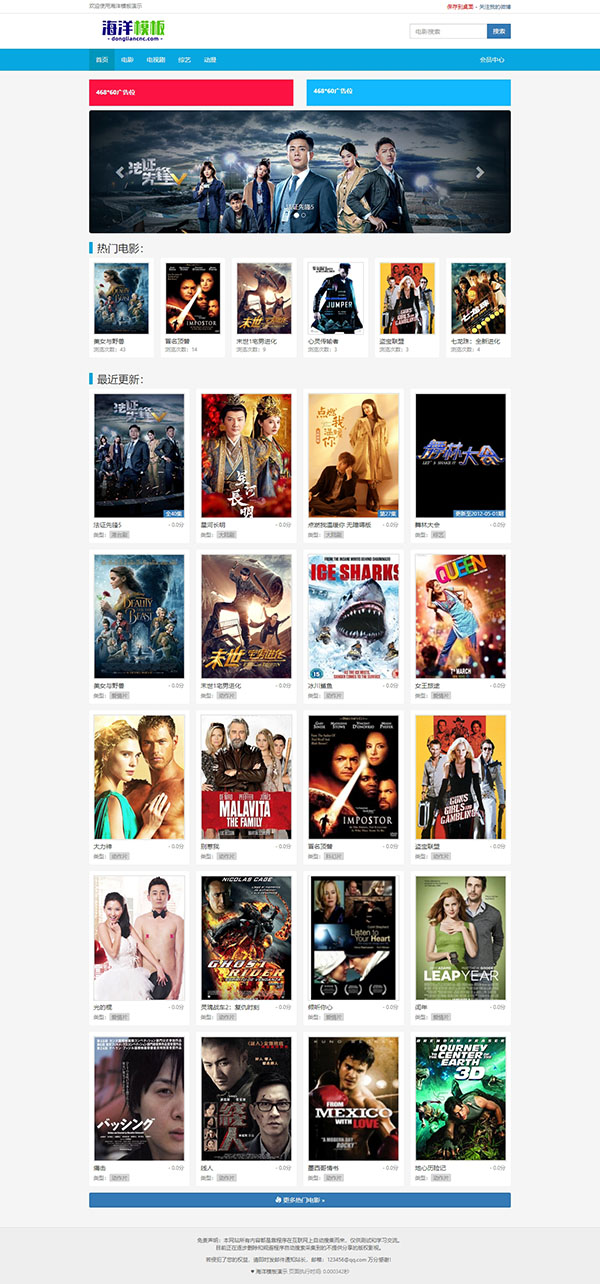Show the next banner slide

click(x=480, y=172)
